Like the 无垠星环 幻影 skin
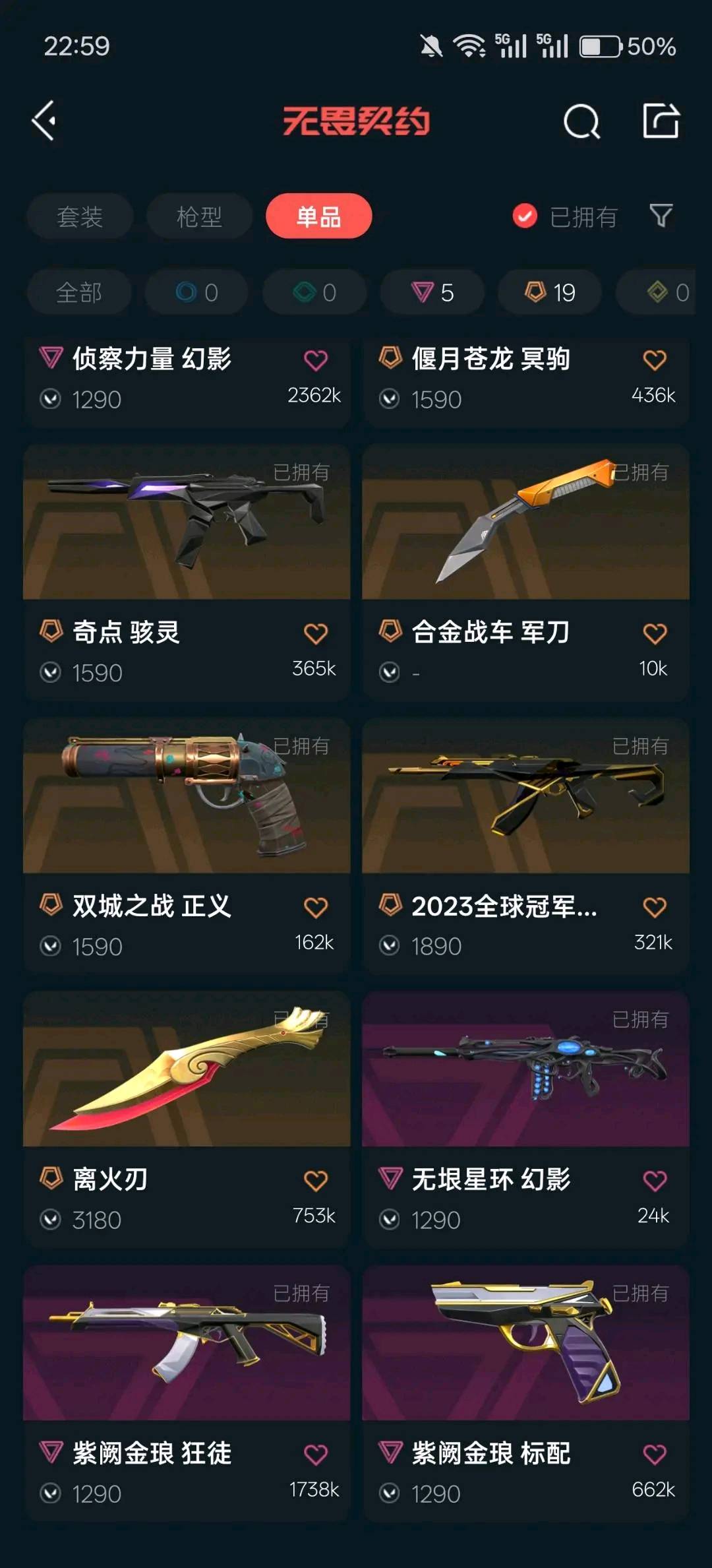 [655, 1181]
